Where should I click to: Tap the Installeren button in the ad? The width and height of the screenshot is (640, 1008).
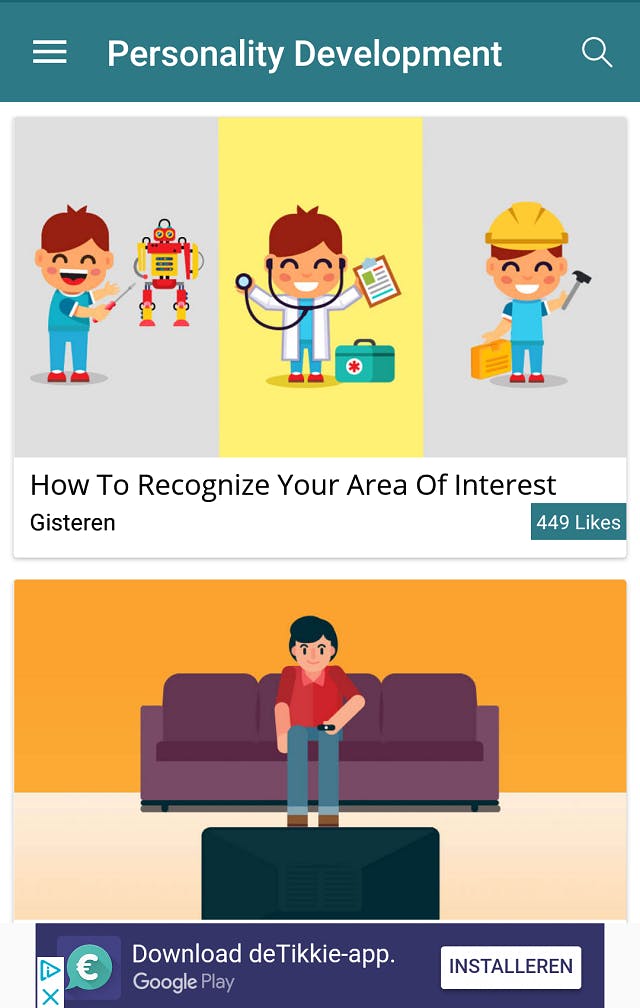click(x=510, y=967)
